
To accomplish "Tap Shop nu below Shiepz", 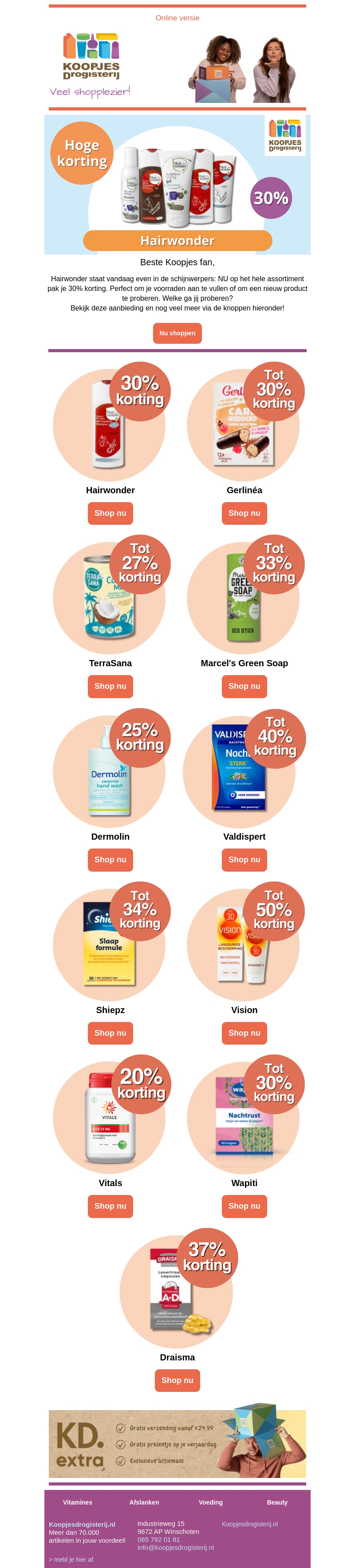I will (x=110, y=1033).
